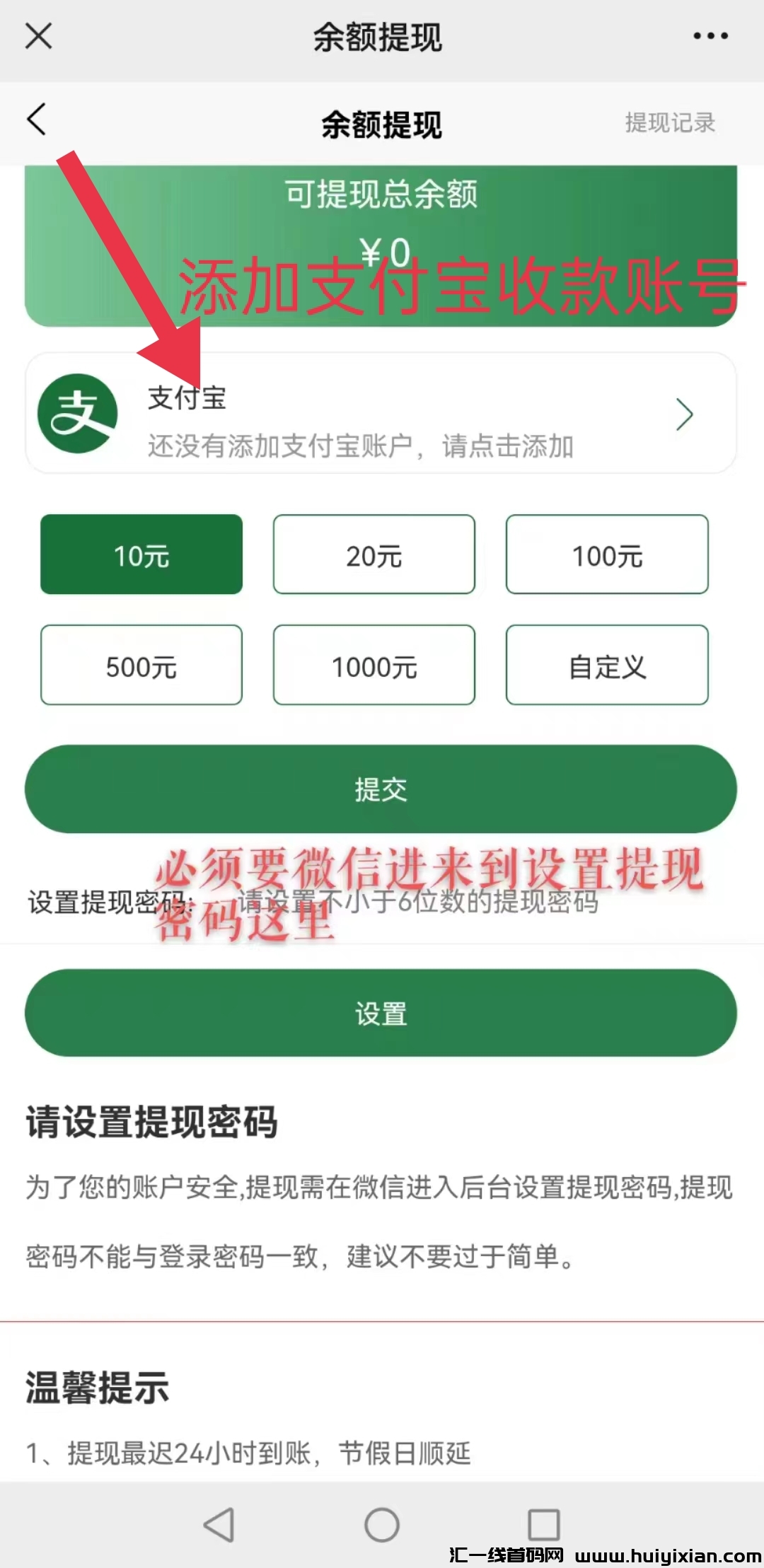Choose the 500元 amount option

coord(141,665)
